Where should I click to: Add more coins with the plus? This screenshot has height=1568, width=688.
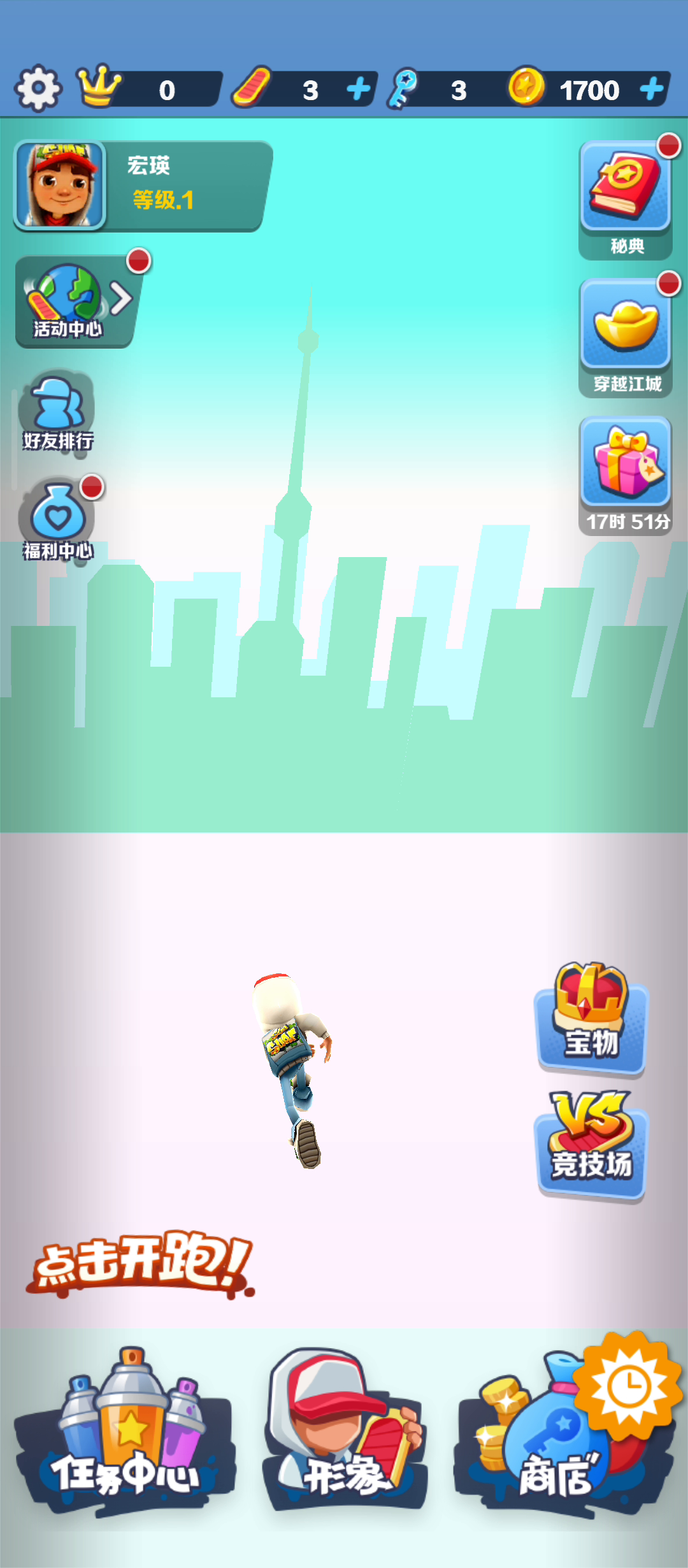(x=652, y=89)
